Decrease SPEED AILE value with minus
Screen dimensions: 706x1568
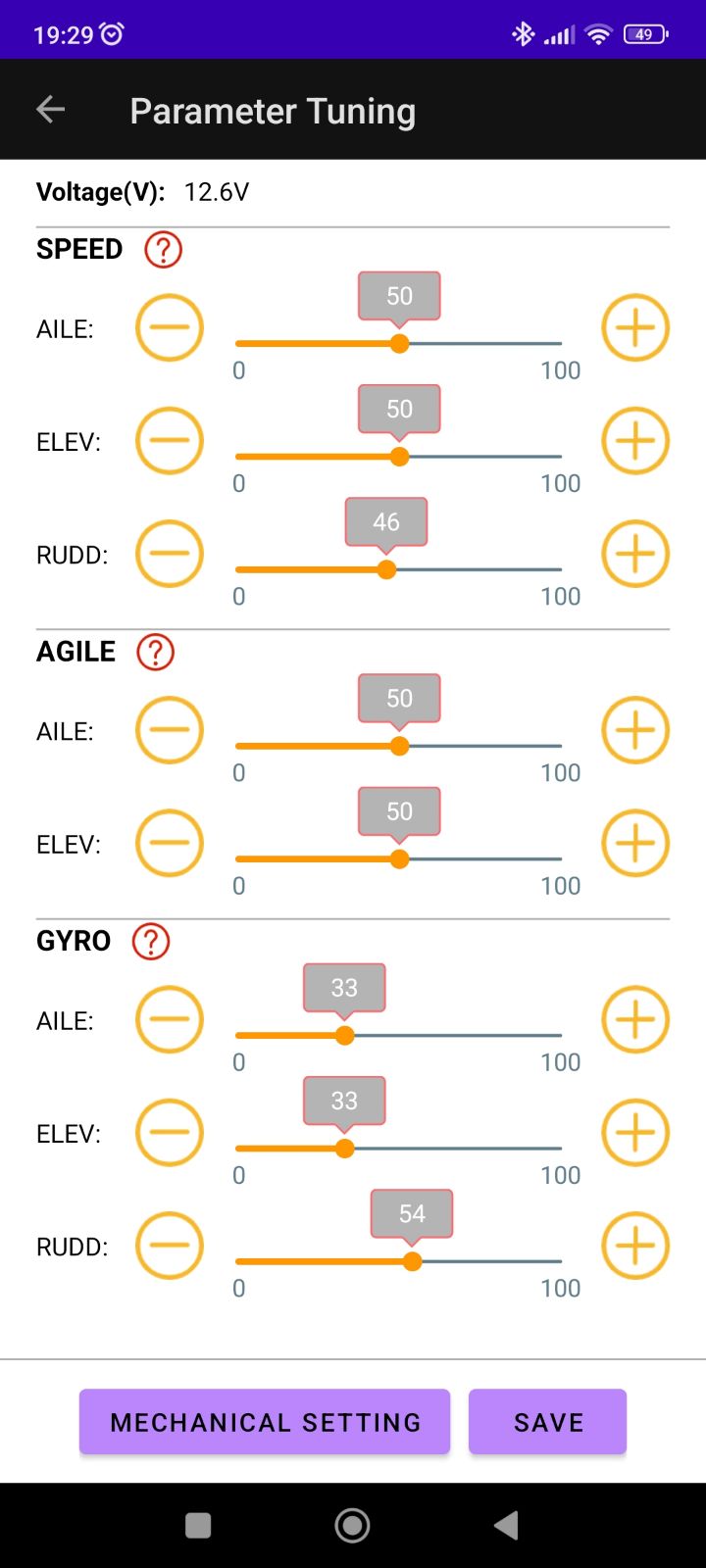[170, 327]
